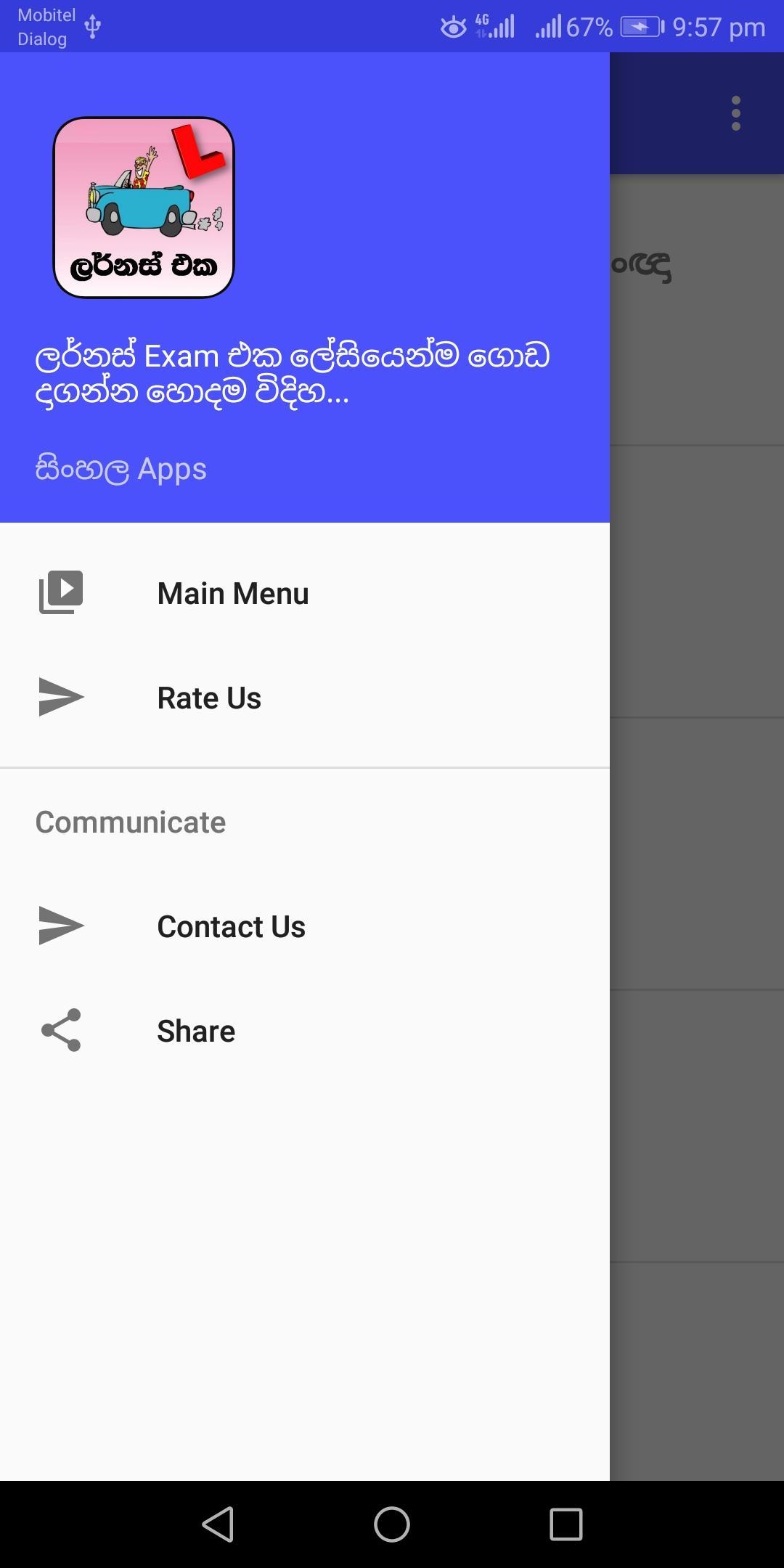Go back using the system back button
This screenshot has height=1568, width=784.
pyautogui.click(x=218, y=1524)
